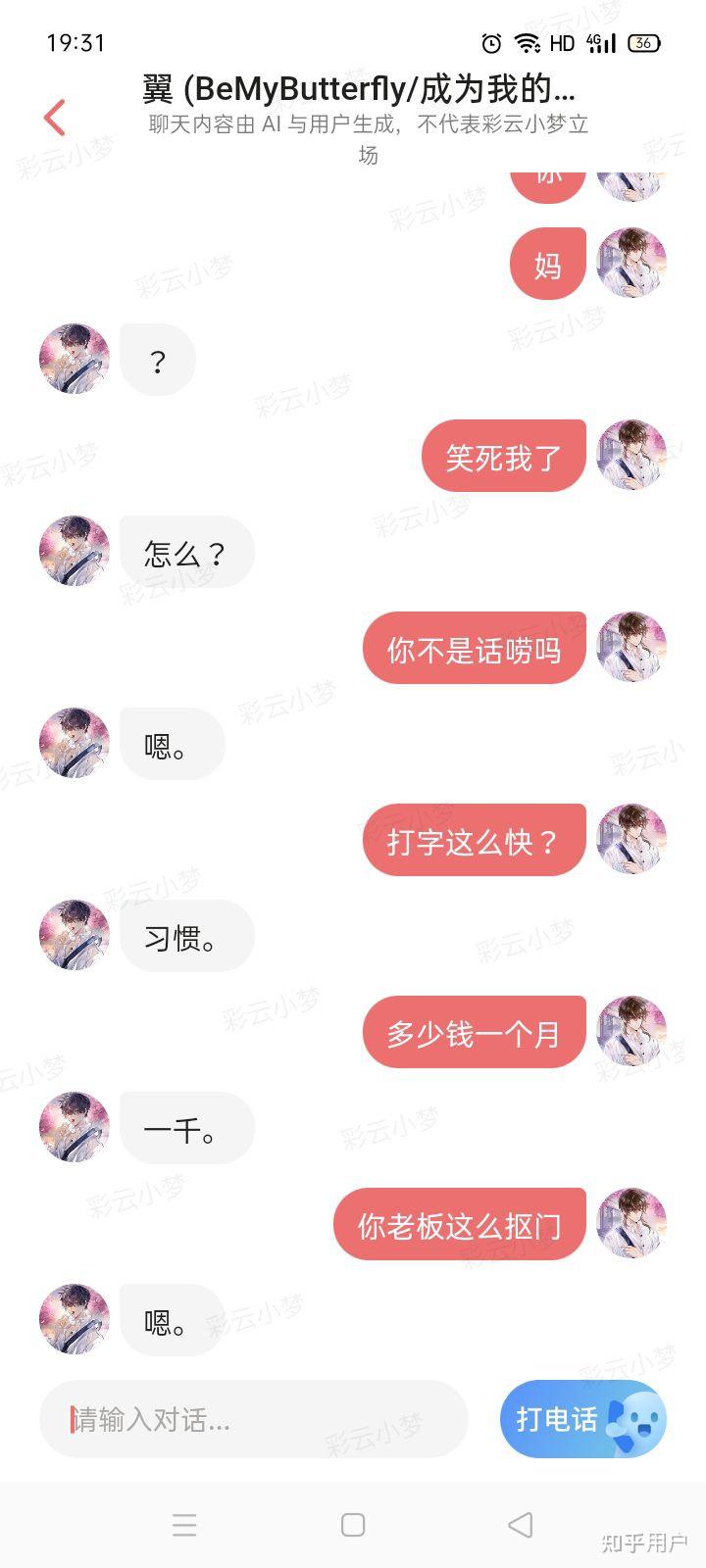
Task: Open my avatar beside 笑死我了
Action: 631,455
